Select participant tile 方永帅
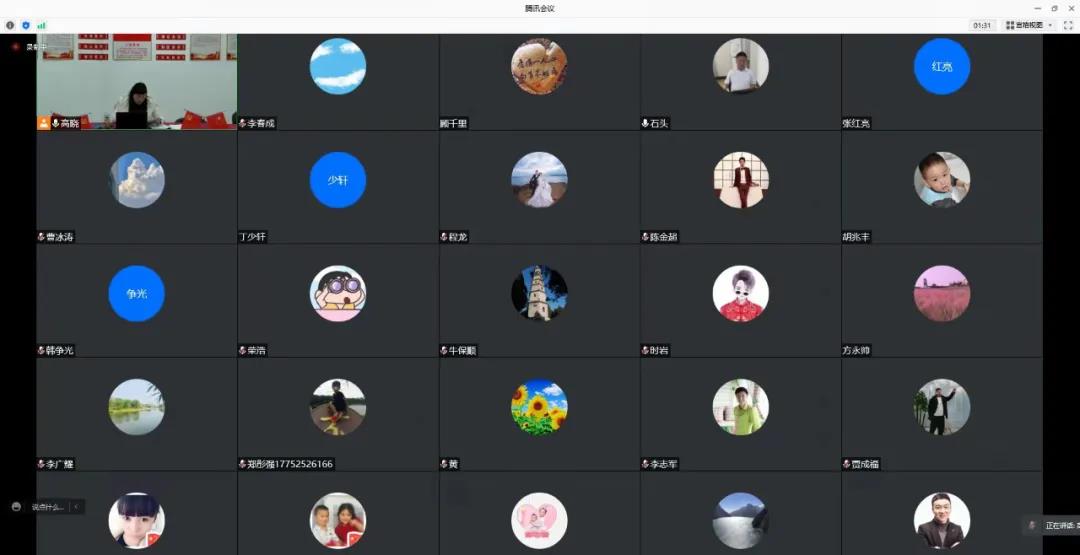Viewport: 1080px width, 555px height. pos(941,301)
